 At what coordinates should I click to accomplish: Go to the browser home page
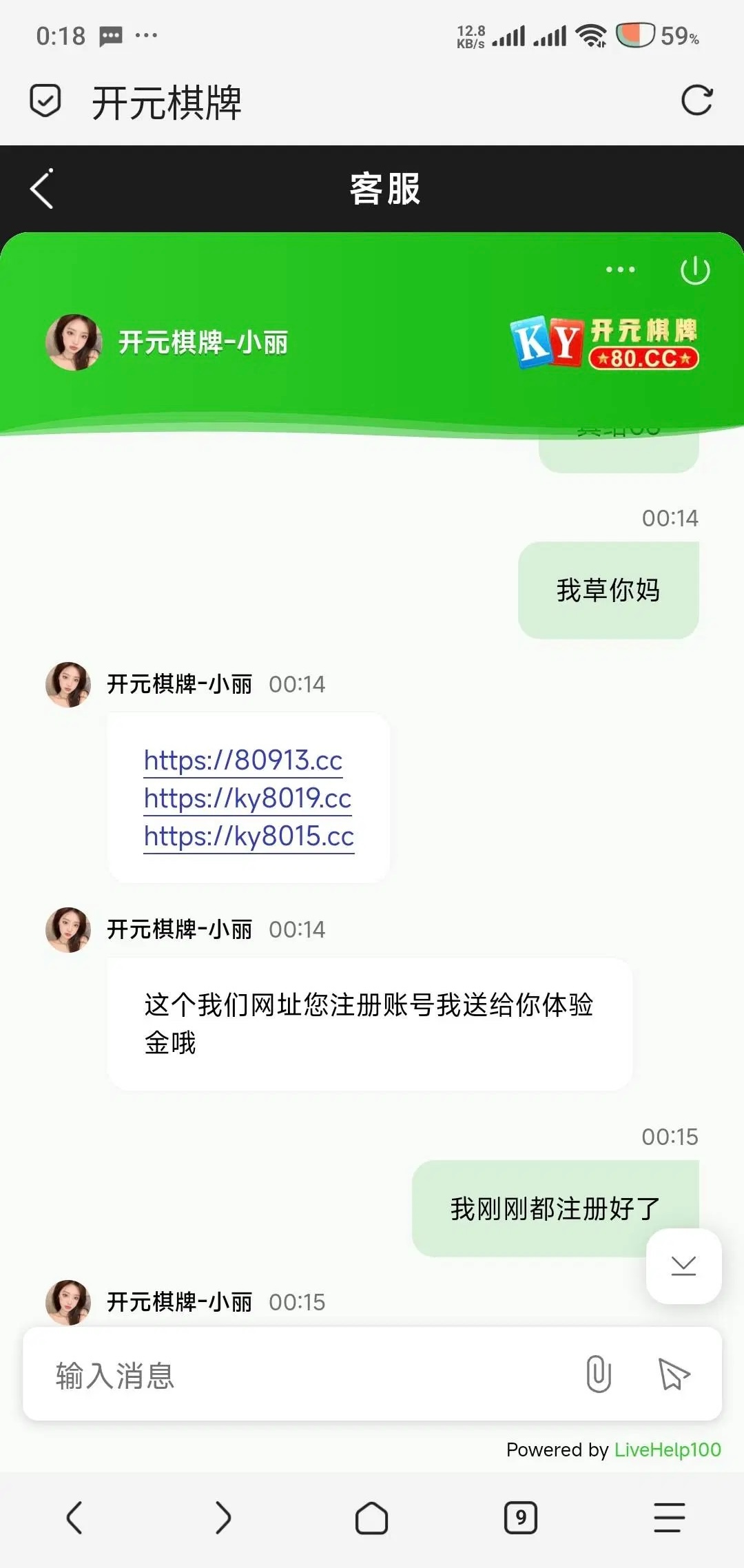tap(371, 1518)
